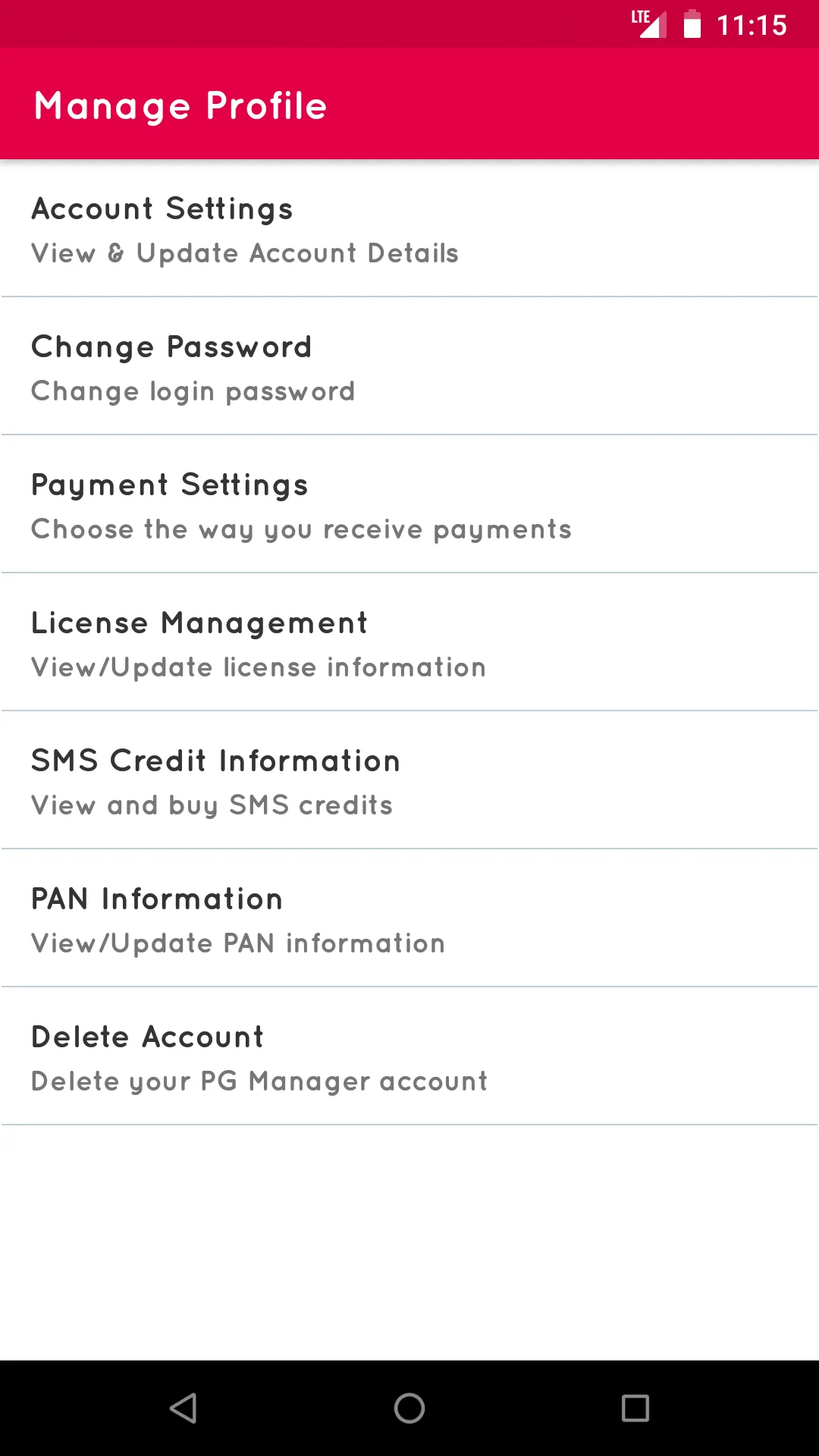View SMS Credit Information
Viewport: 819px width, 1456px height.
pyautogui.click(x=215, y=761)
